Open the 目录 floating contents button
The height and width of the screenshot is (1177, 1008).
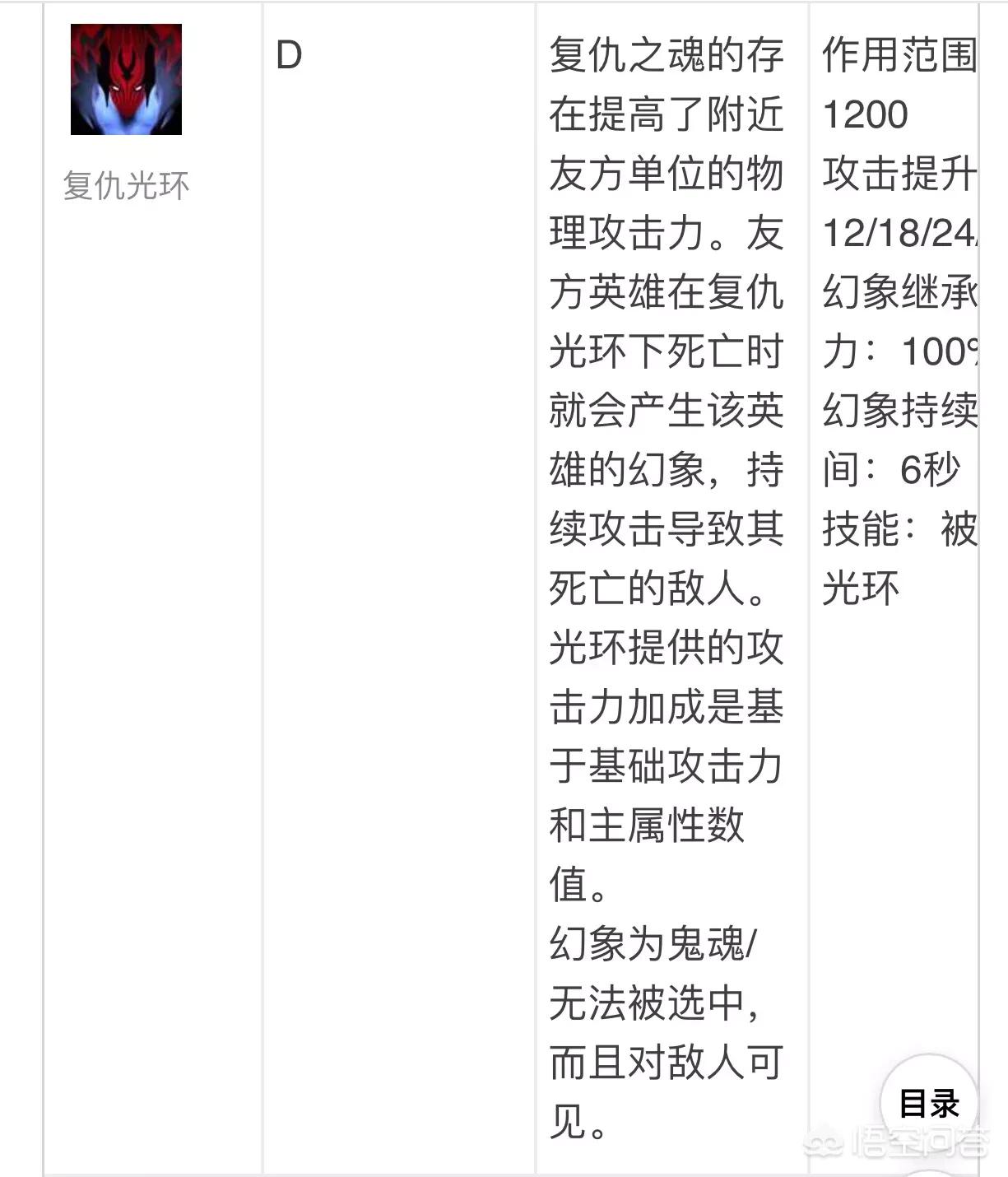pos(929,1103)
